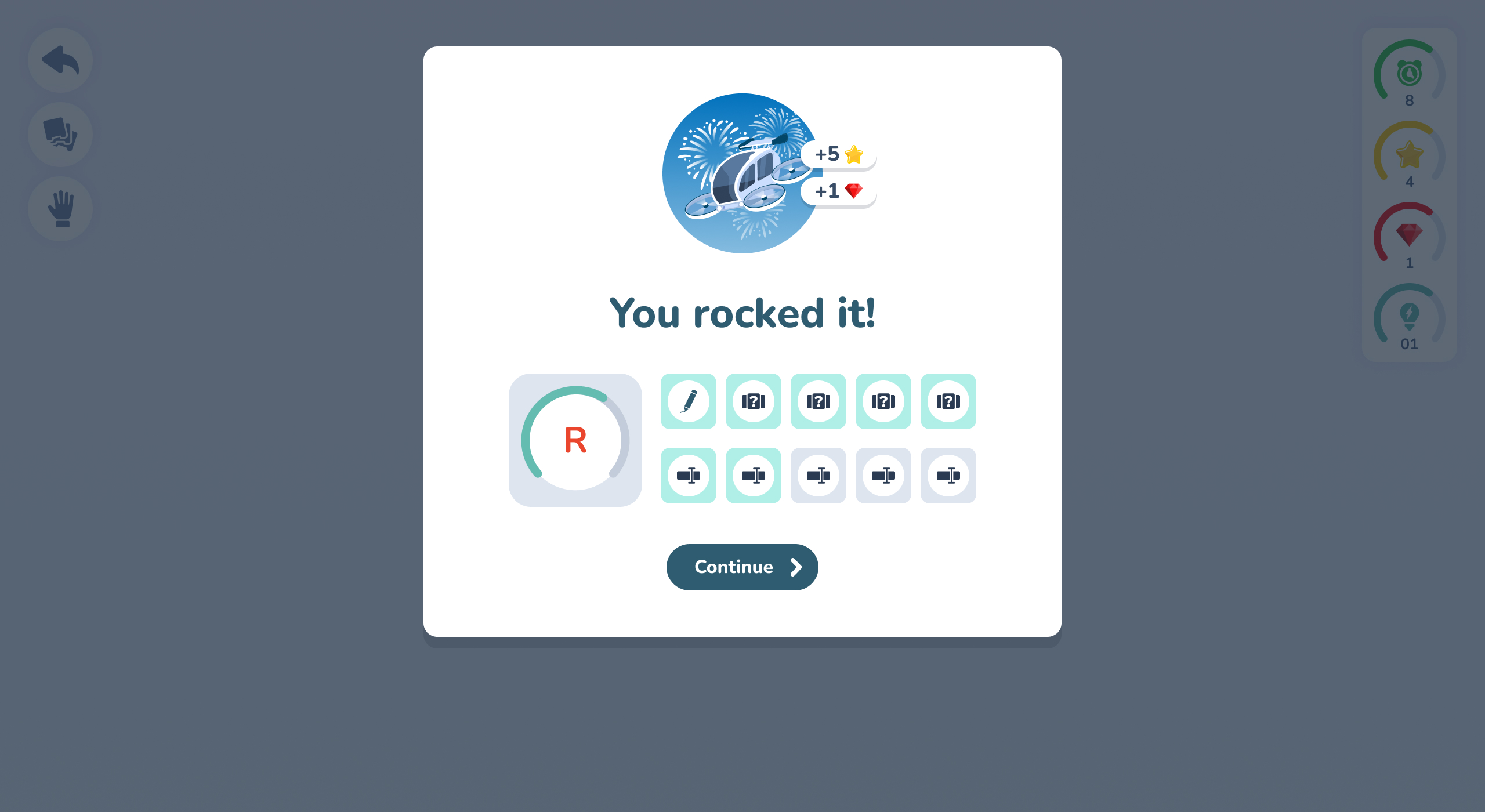Open the flashcards stack icon
Image resolution: width=1485 pixels, height=812 pixels.
(60, 135)
